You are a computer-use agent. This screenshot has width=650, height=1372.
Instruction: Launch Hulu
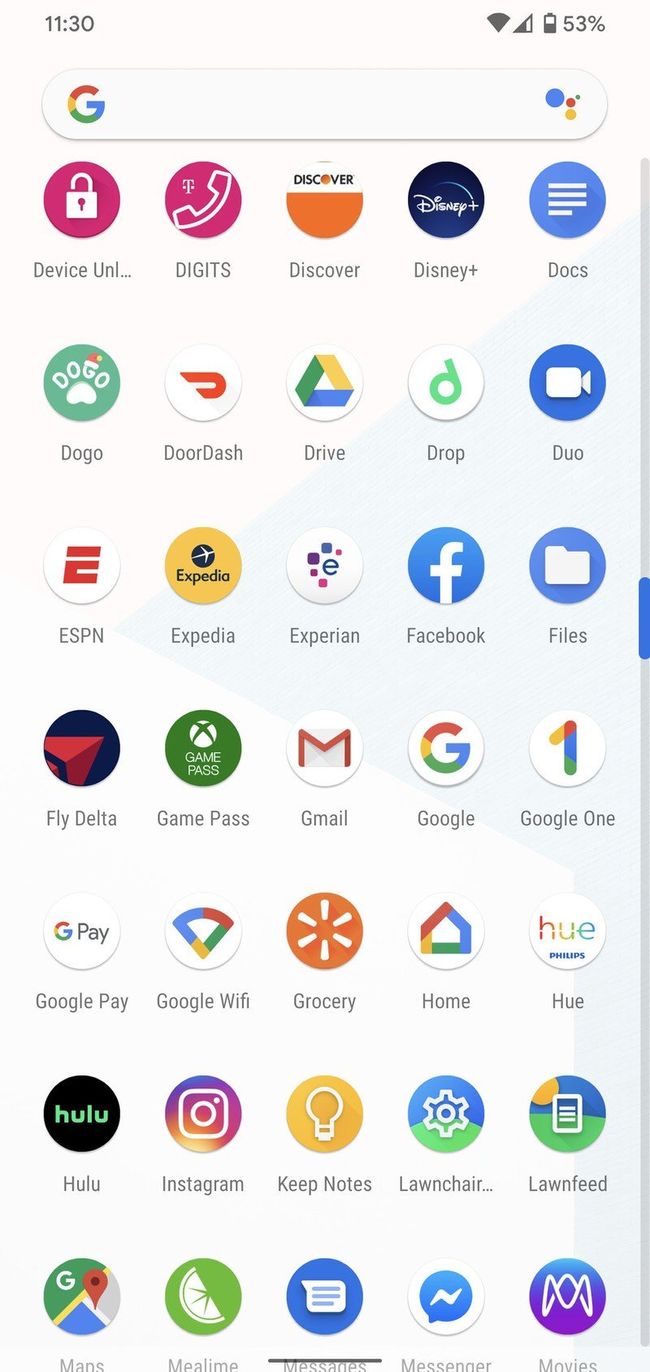(x=82, y=1114)
